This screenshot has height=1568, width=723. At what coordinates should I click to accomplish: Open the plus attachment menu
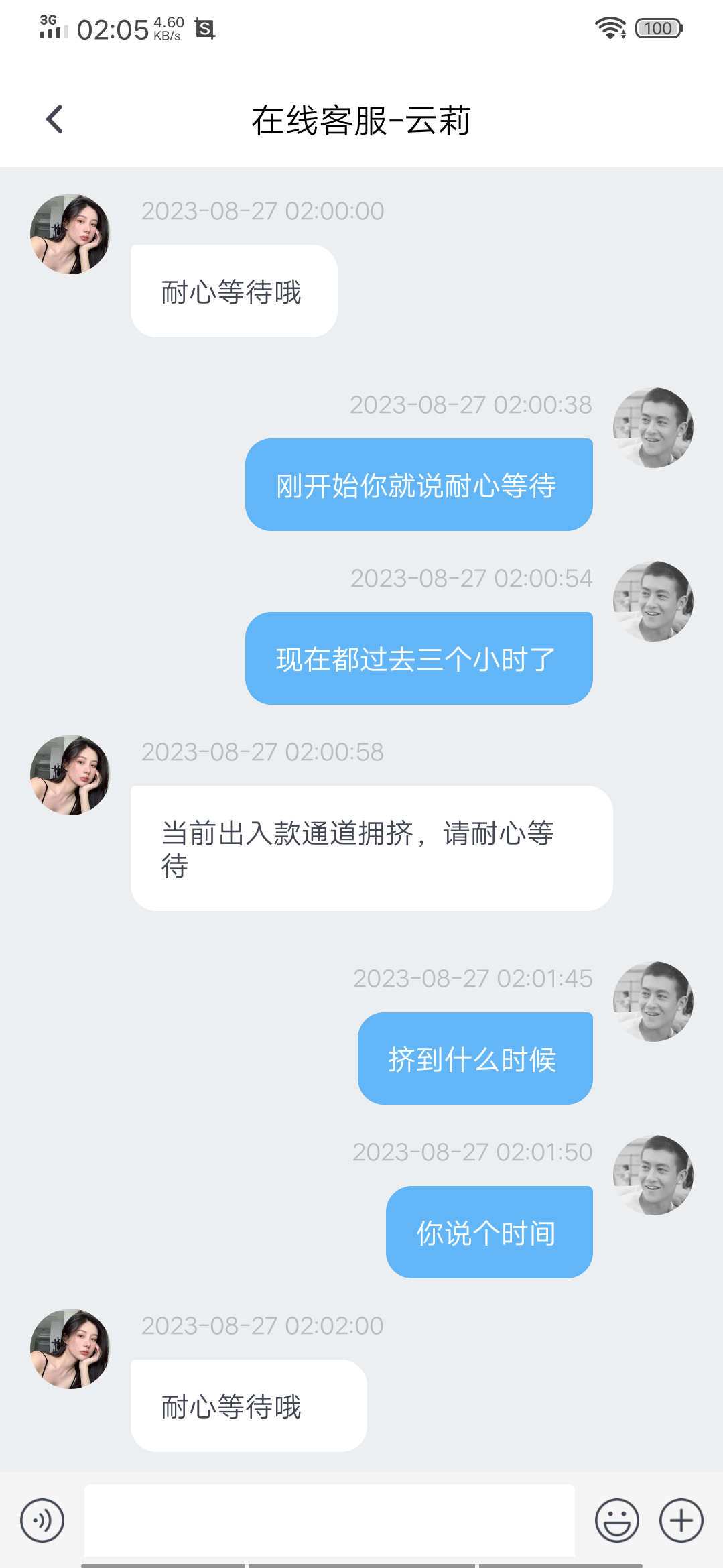click(681, 1520)
